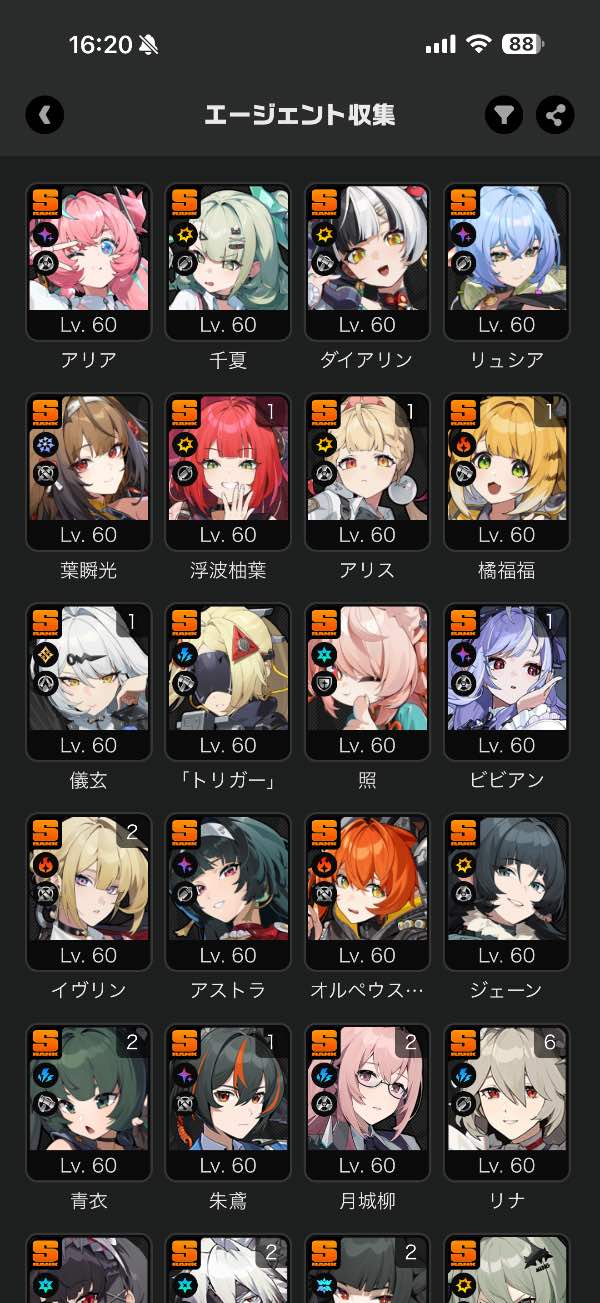View ジェーン agent details
The height and width of the screenshot is (1303, 600).
[507, 892]
